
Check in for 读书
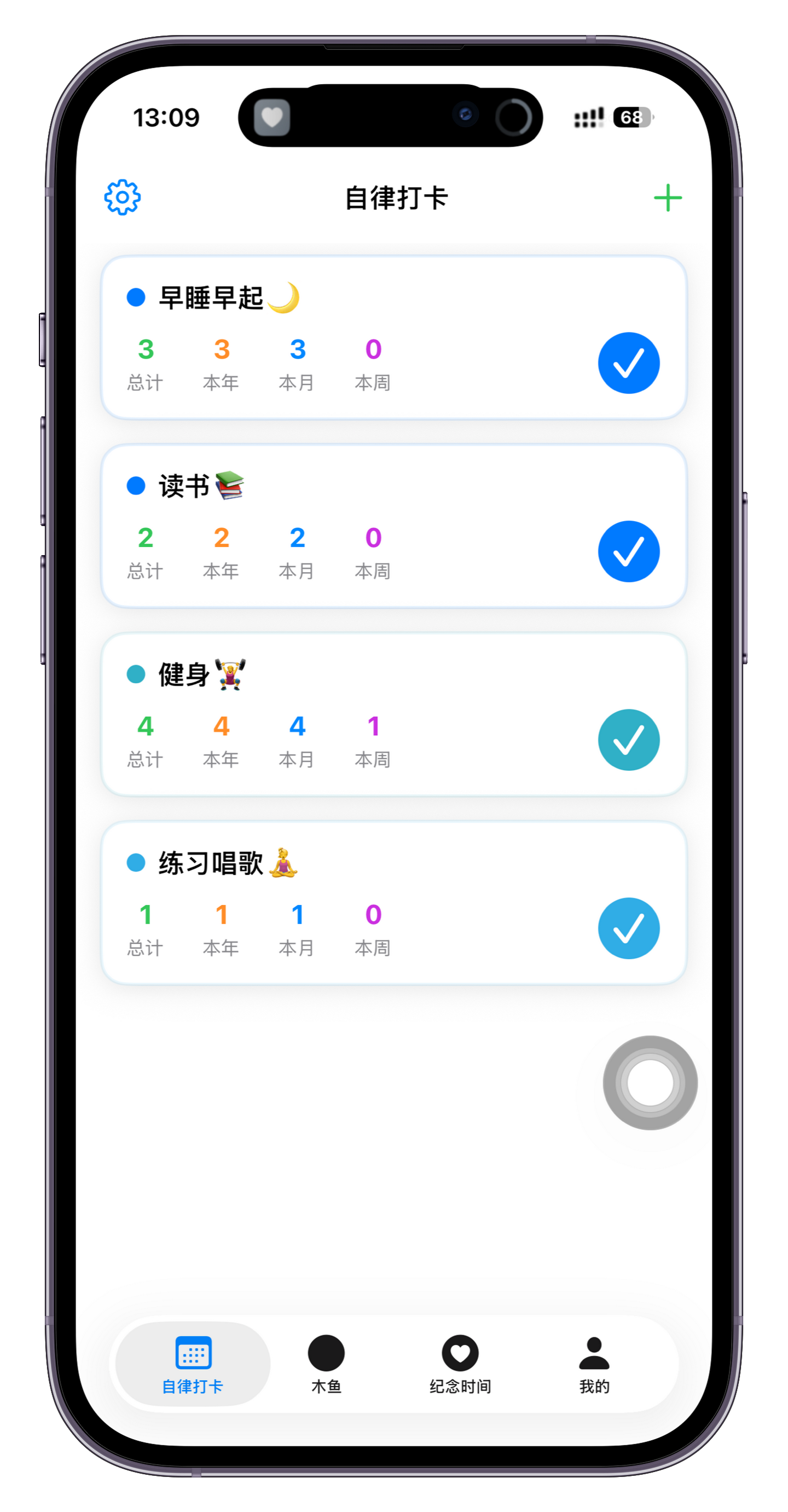point(628,551)
